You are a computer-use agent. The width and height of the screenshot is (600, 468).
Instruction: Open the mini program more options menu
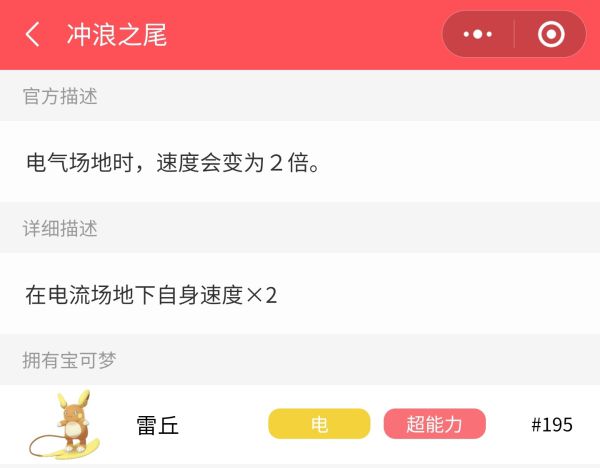[478, 35]
